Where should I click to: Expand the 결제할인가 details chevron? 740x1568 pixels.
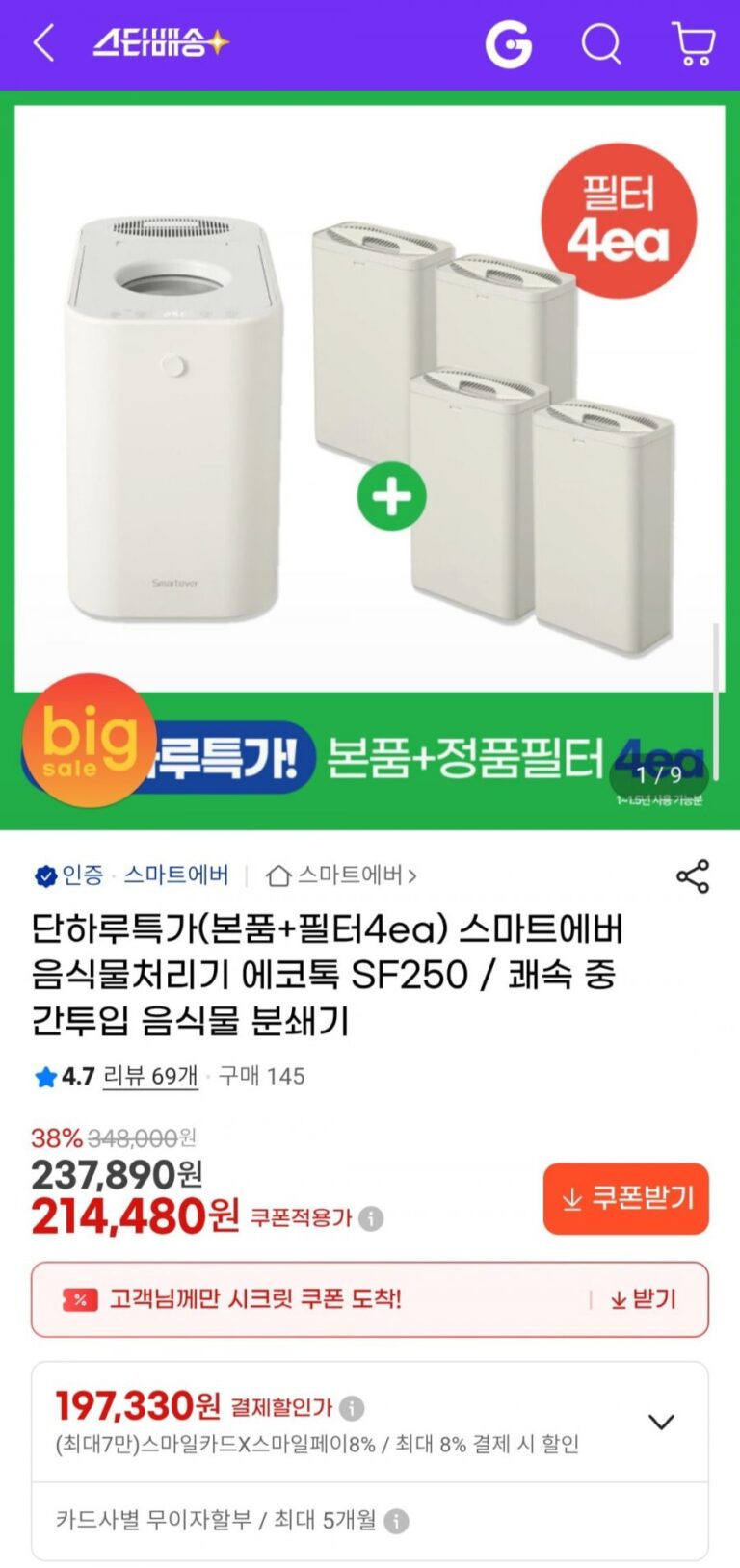point(661,1422)
